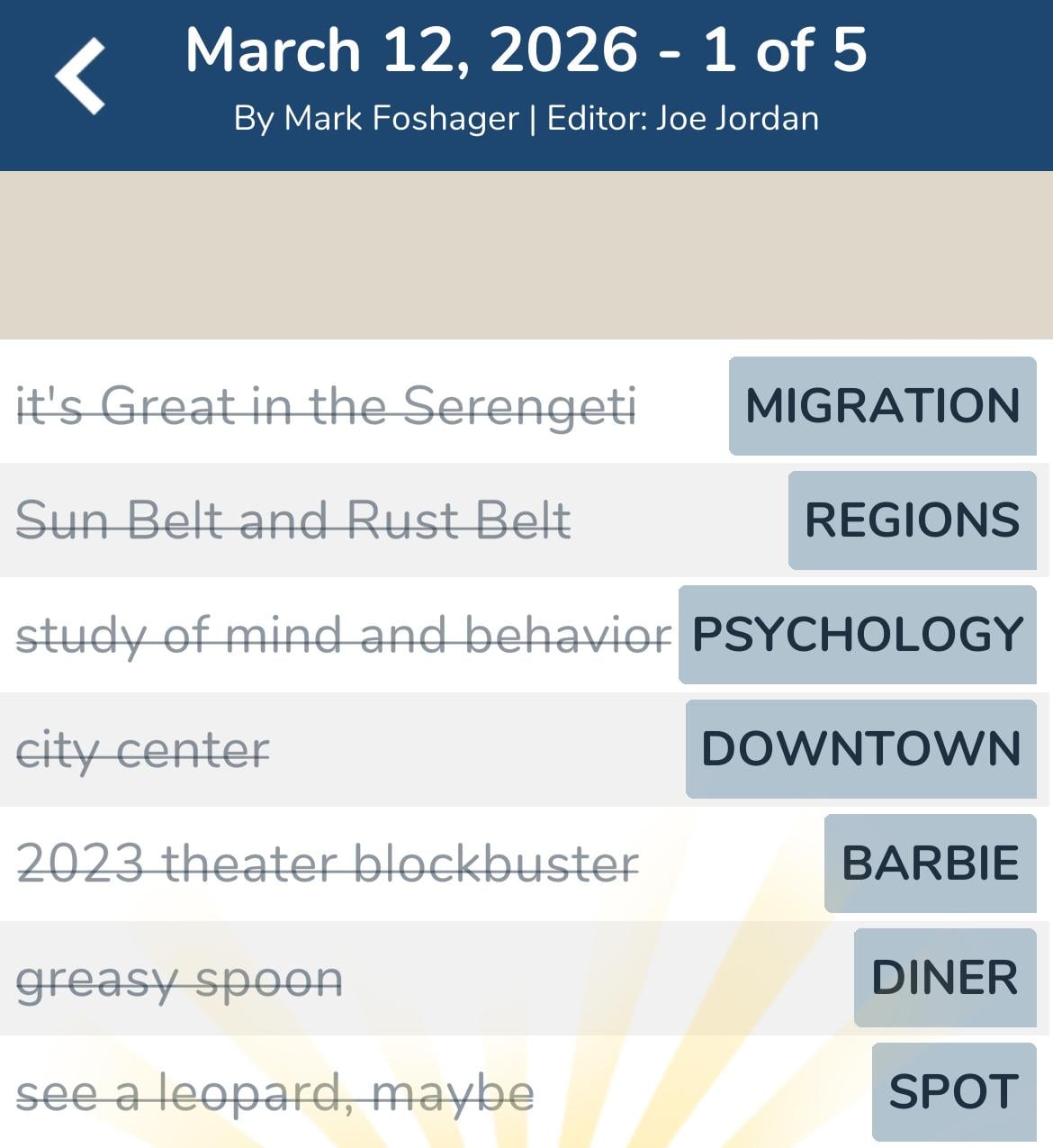
Task: Click the "Sun Belt and Rust Belt" clue
Action: (295, 520)
